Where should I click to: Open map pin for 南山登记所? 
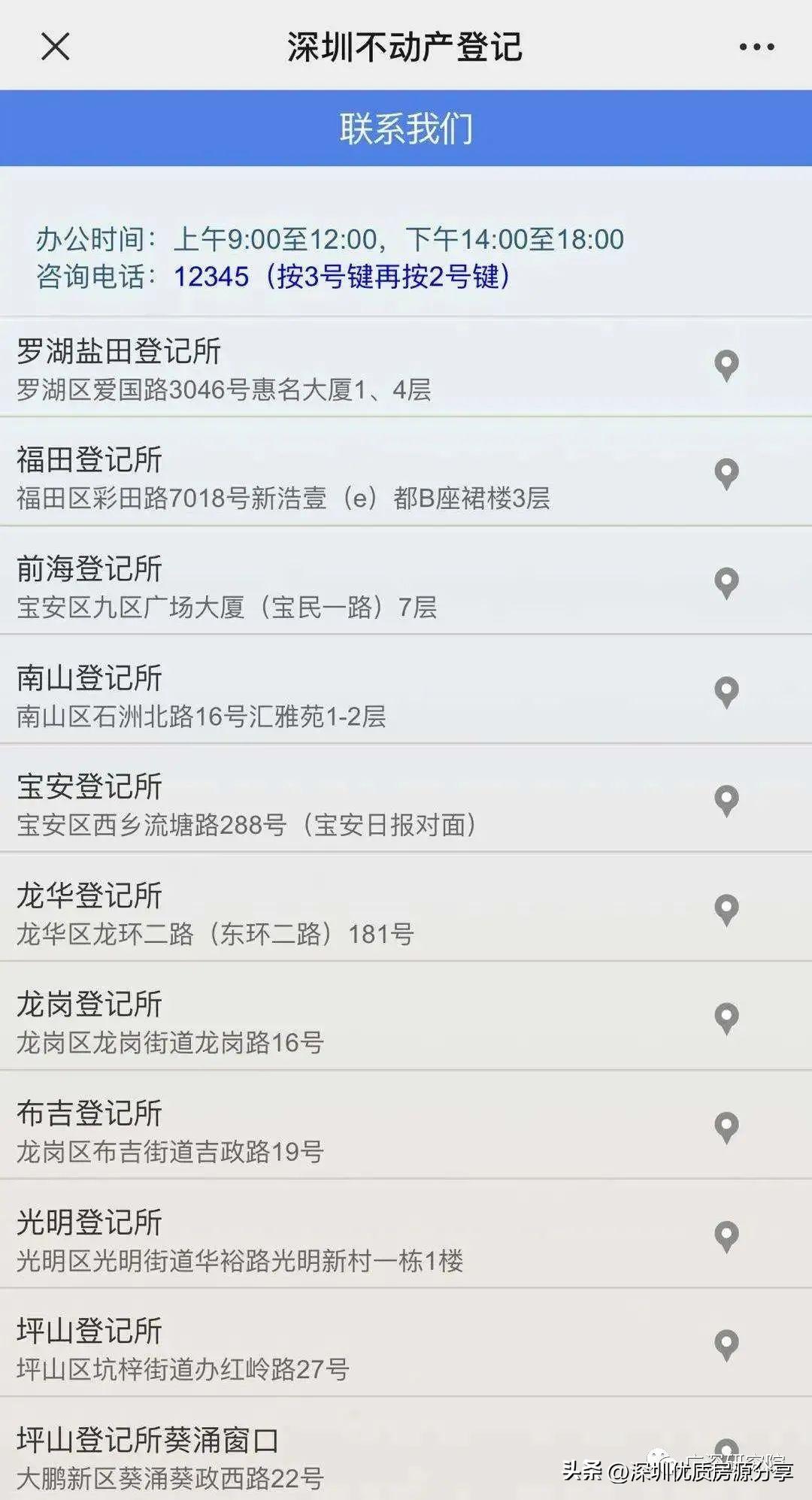[726, 688]
